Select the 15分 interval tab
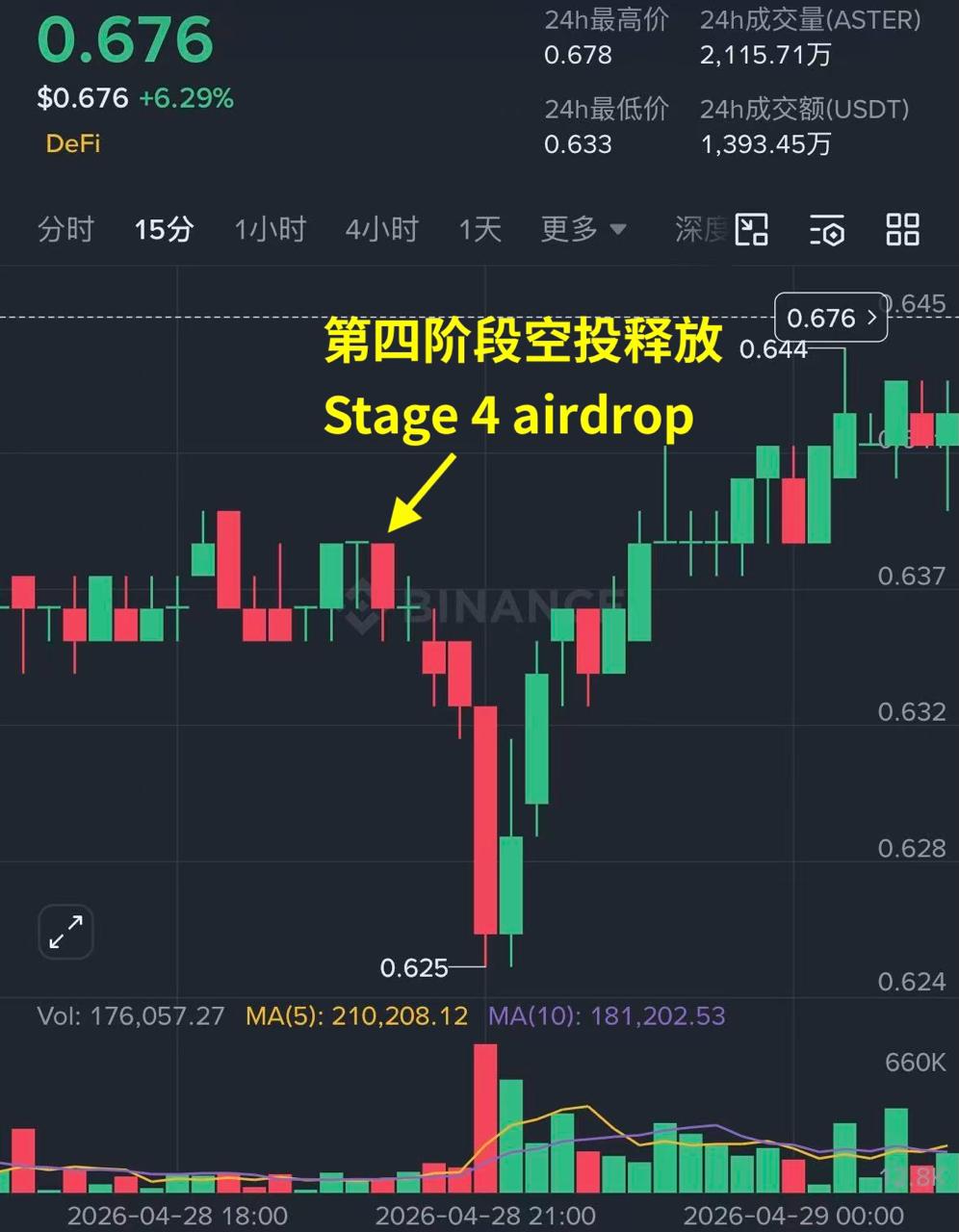 tap(164, 230)
